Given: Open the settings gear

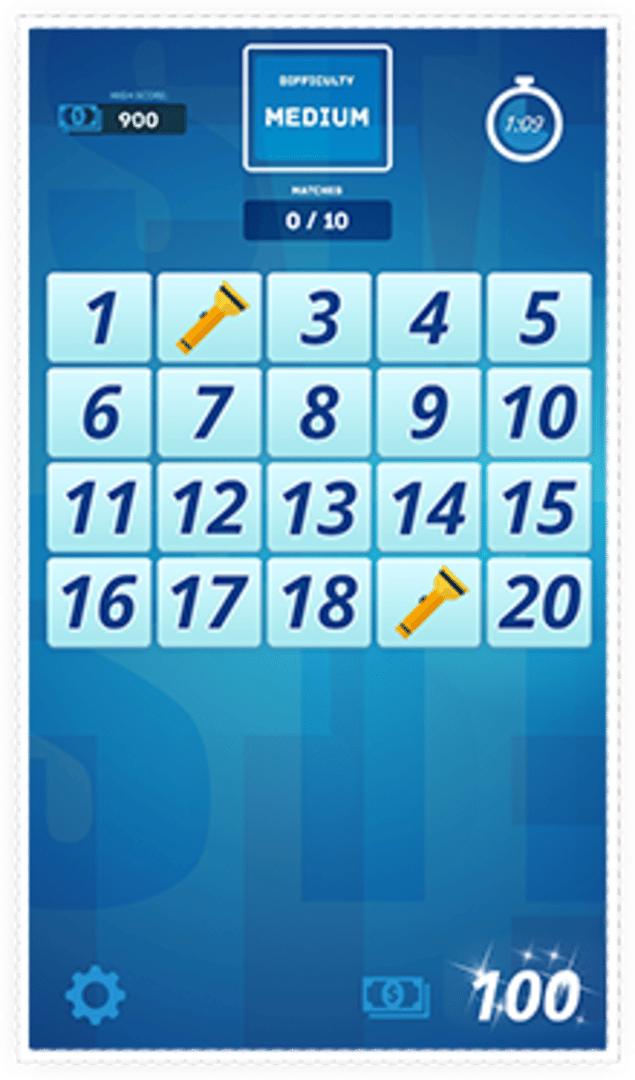Looking at the screenshot, I should 96,996.
